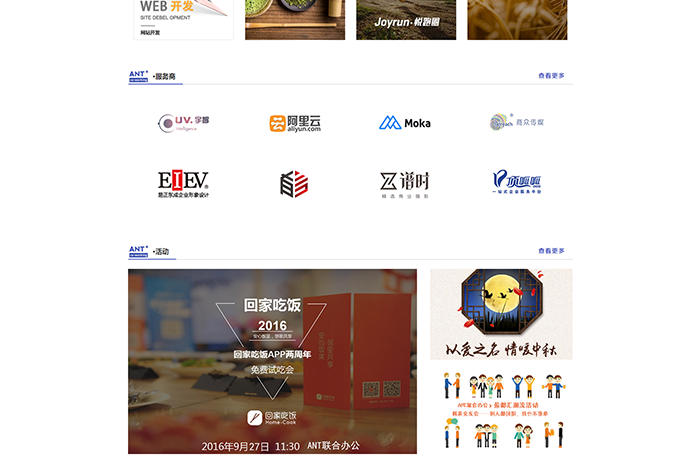Viewport: 700px width, 470px height.
Task: Open the EIEV provider logo
Action: 184,183
